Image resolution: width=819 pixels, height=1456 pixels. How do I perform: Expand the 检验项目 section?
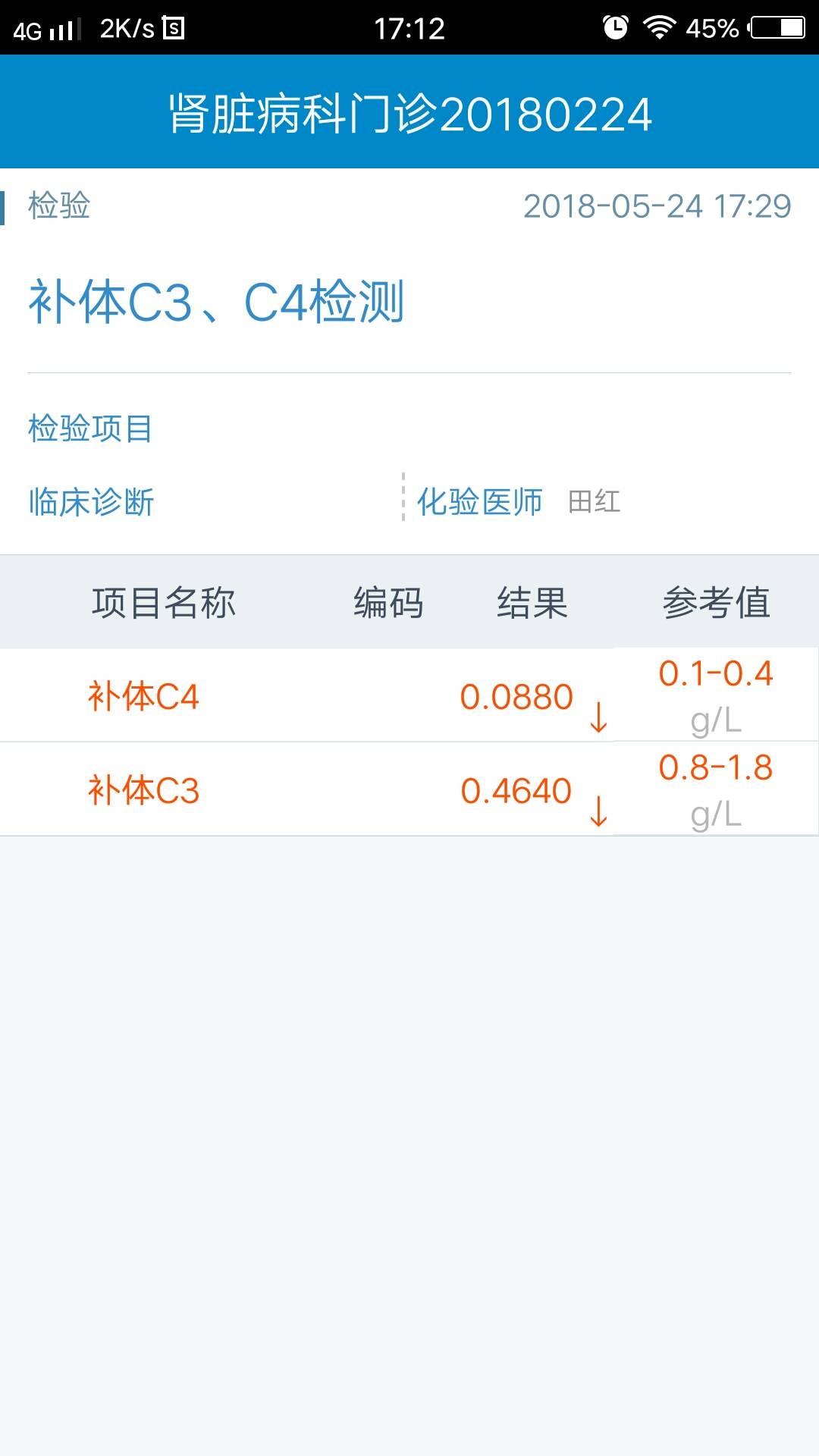[89, 428]
